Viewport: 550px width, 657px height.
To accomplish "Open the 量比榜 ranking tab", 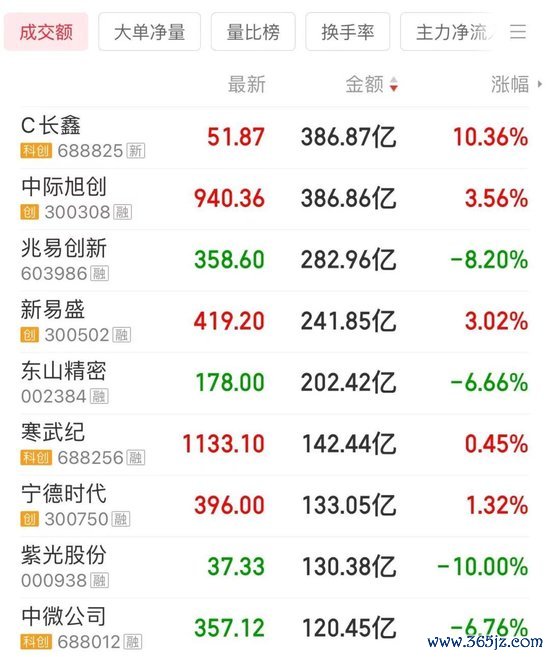I will pos(253,32).
